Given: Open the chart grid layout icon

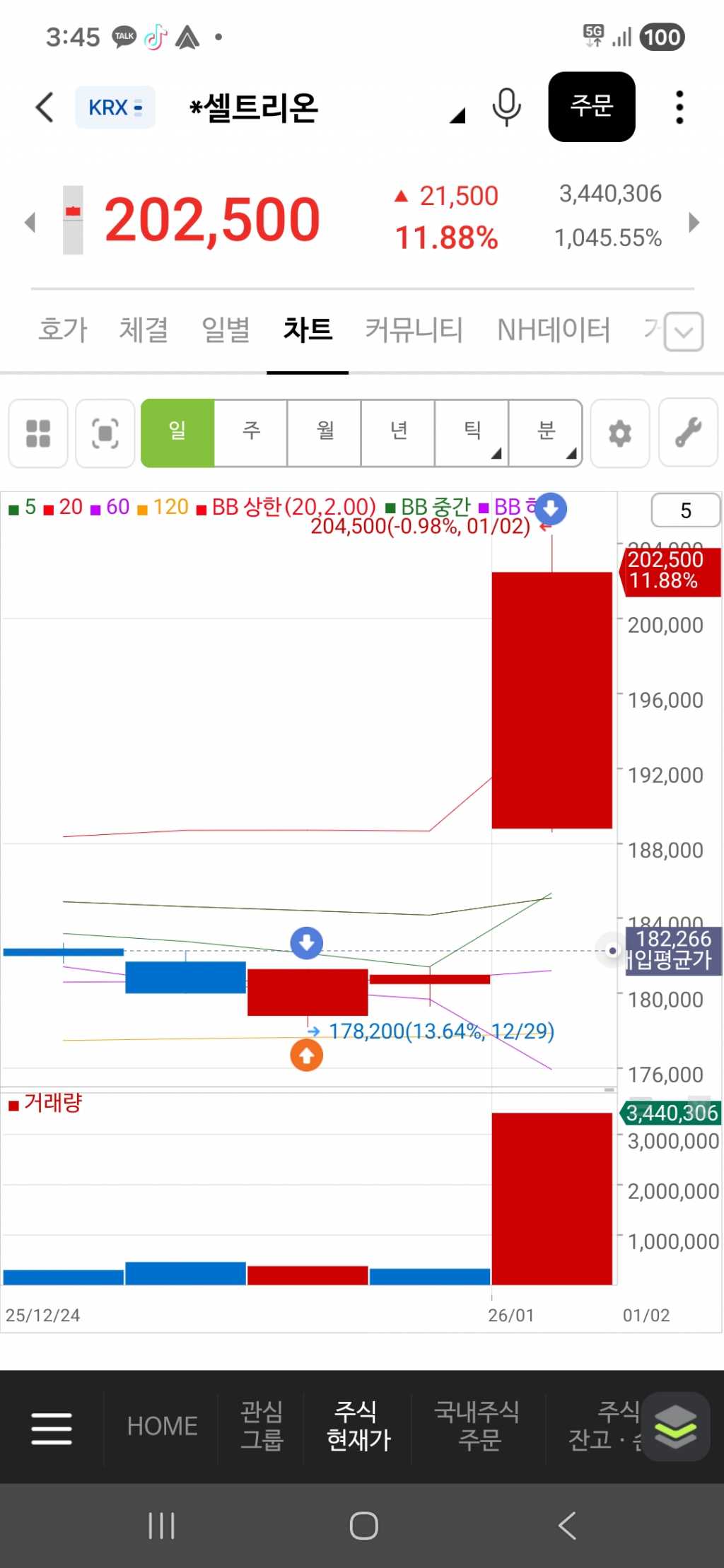Looking at the screenshot, I should (x=38, y=433).
